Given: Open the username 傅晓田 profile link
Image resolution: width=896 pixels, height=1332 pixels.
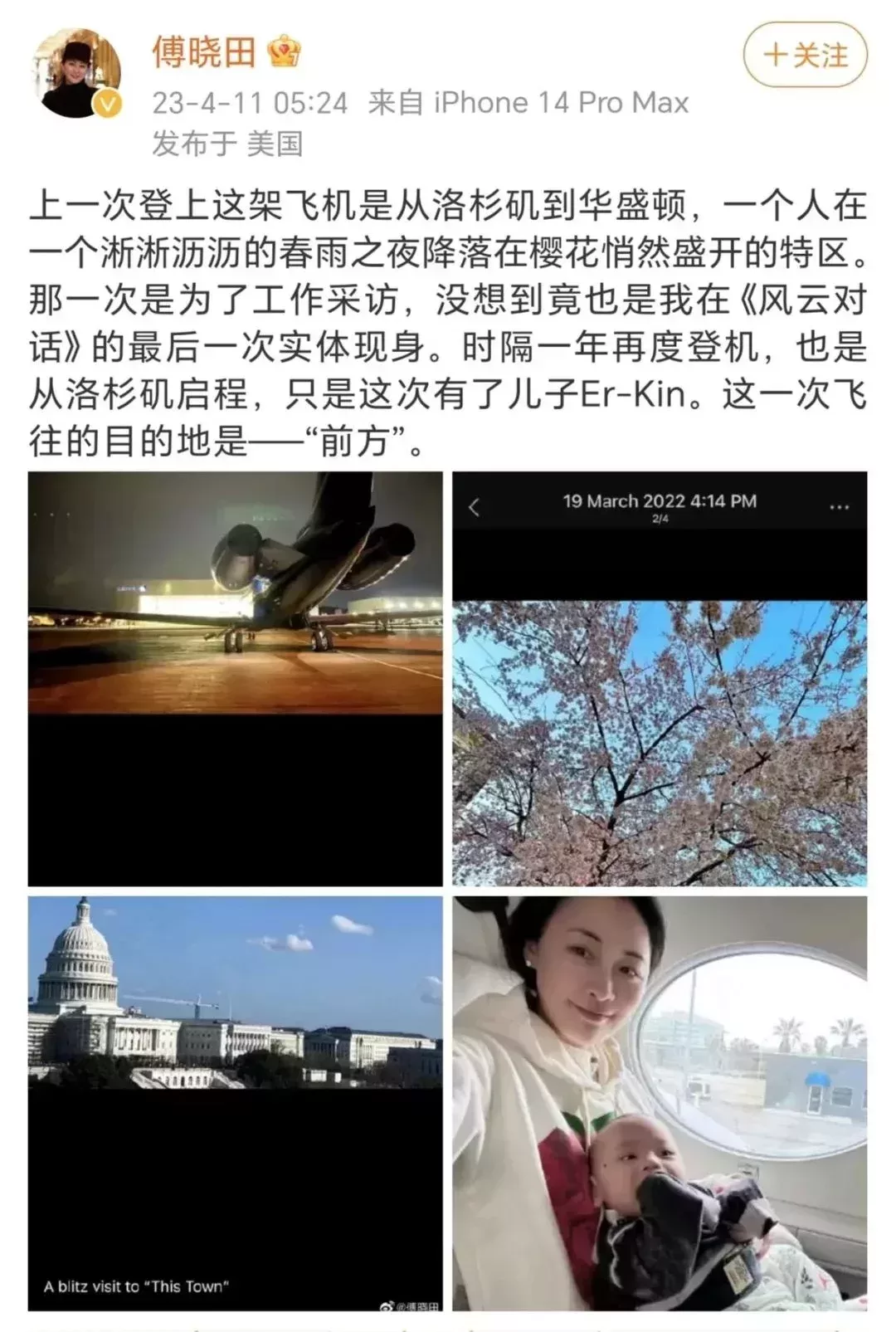Looking at the screenshot, I should pos(204,51).
